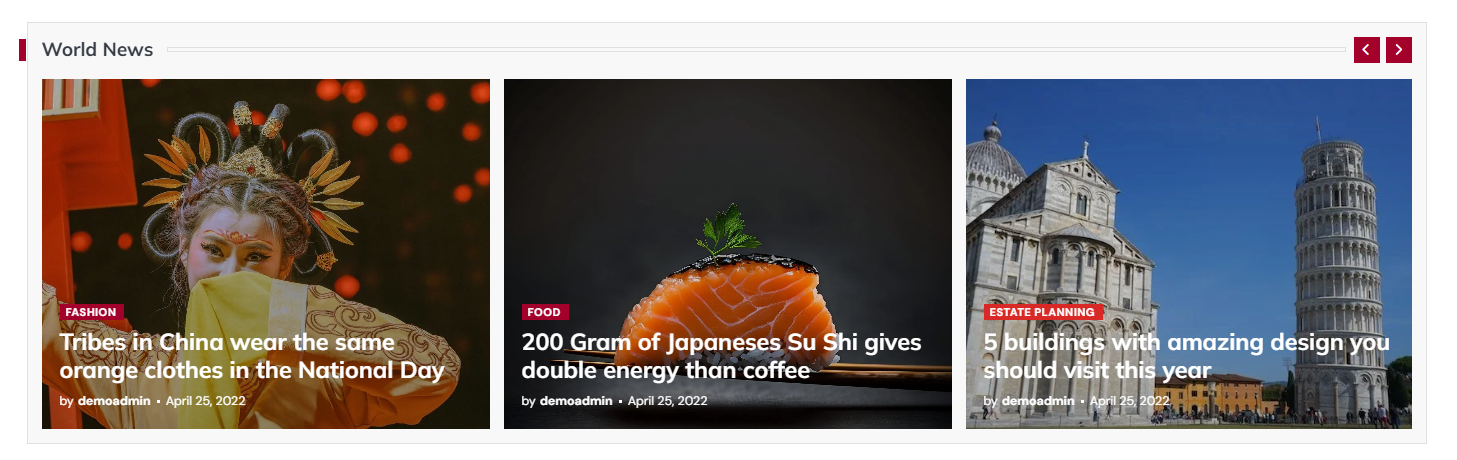Read the Tribes in China article
The height and width of the screenshot is (460, 1457).
point(251,356)
